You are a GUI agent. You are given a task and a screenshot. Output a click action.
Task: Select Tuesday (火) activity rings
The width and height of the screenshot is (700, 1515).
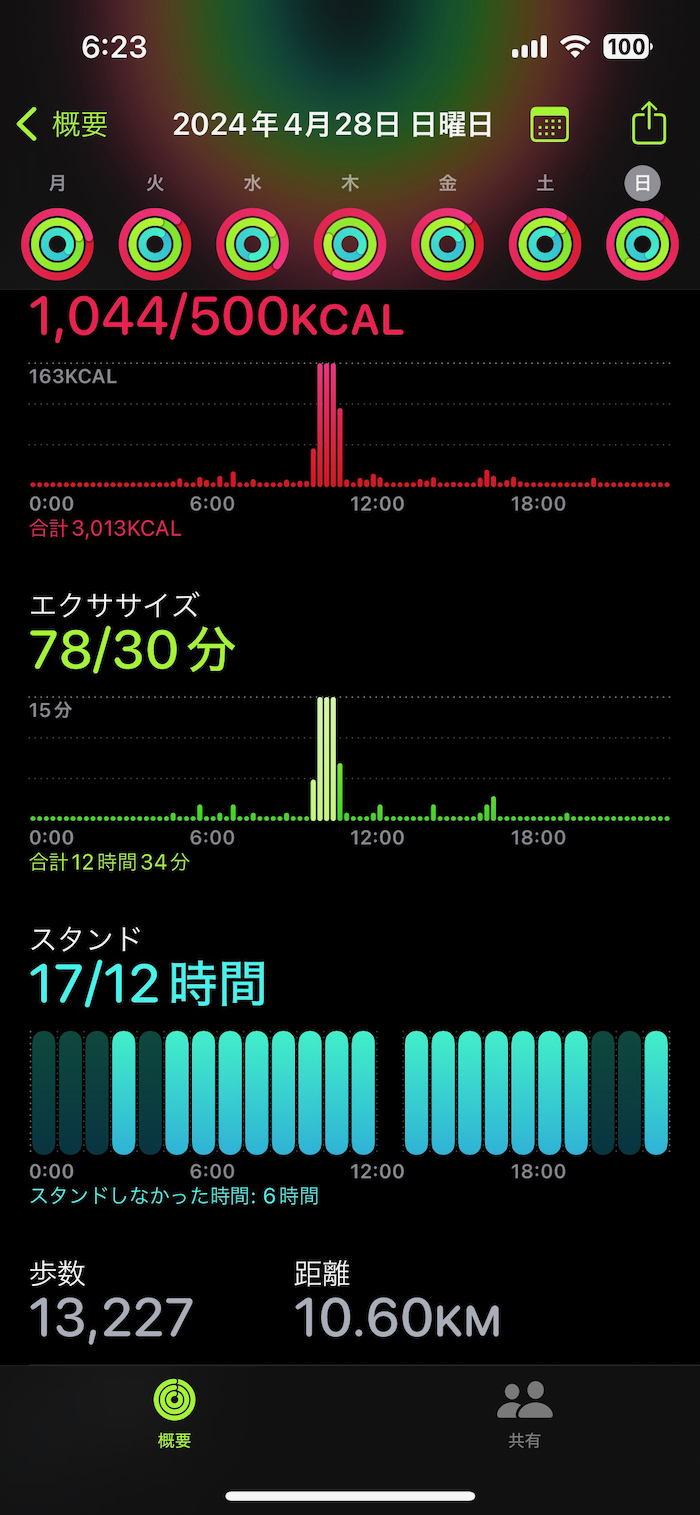[155, 243]
